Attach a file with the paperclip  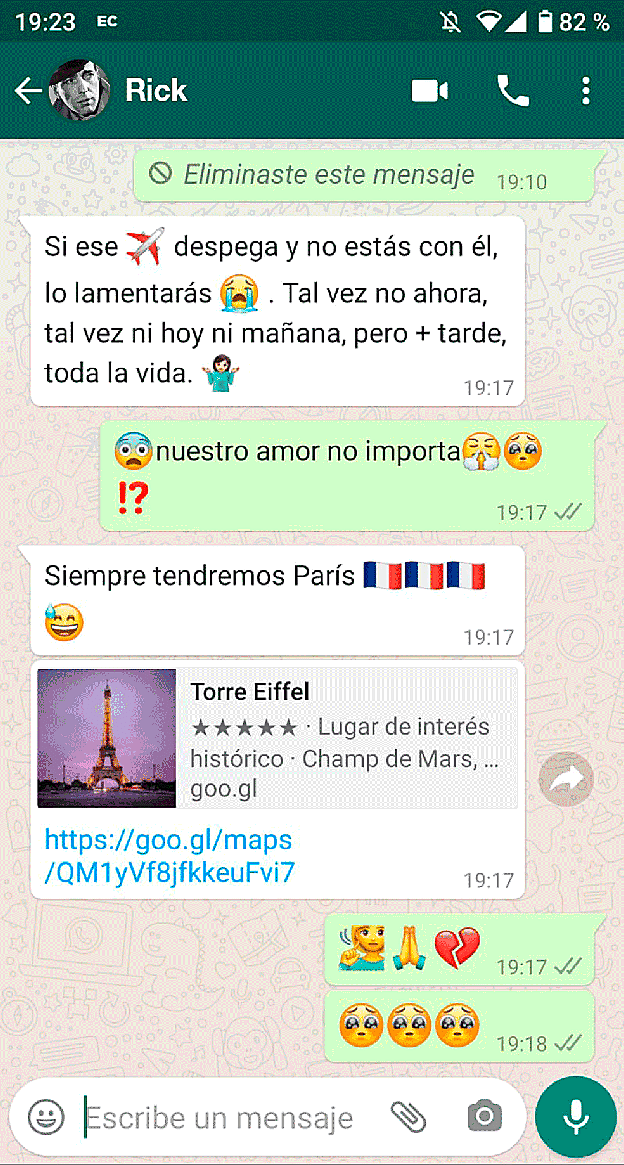point(408,1117)
